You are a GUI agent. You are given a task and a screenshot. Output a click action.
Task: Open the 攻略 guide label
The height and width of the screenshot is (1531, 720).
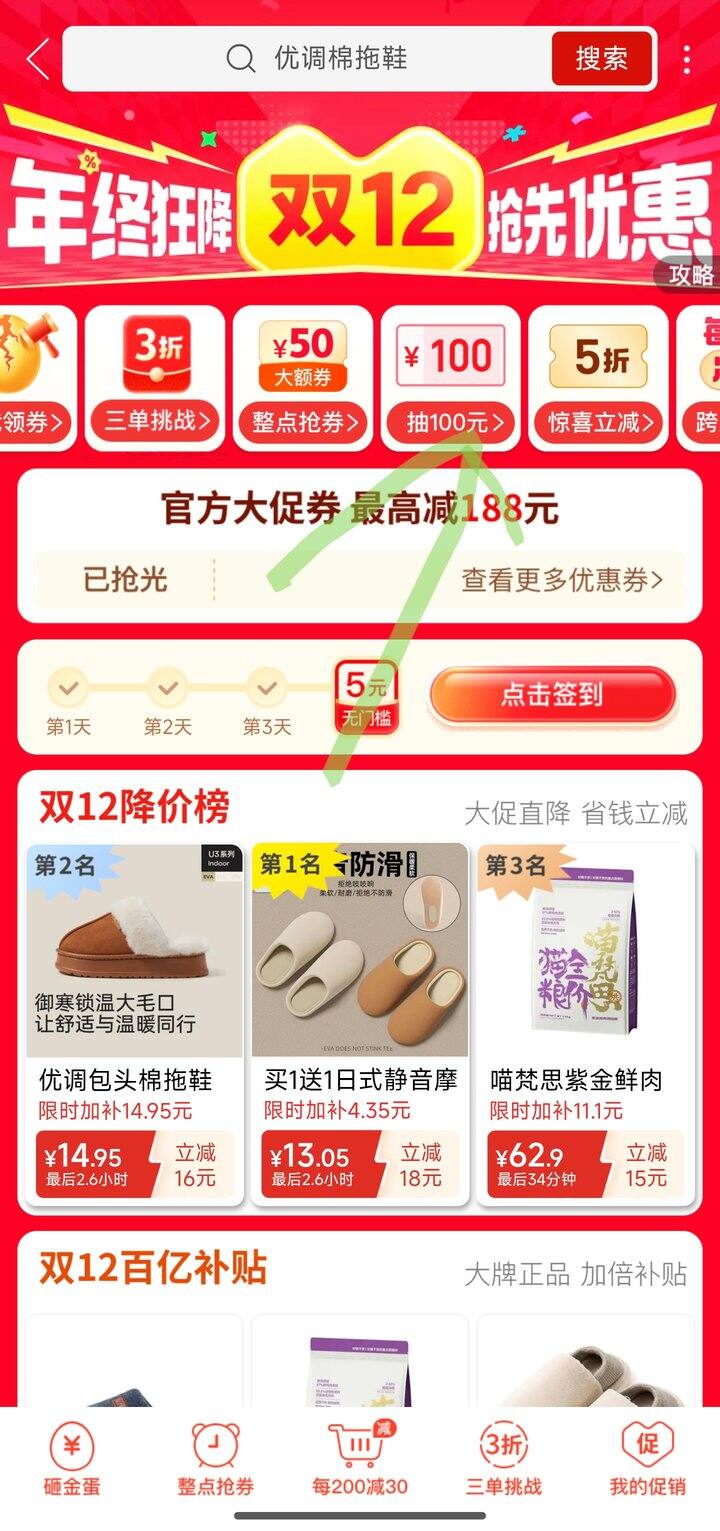coord(691,275)
